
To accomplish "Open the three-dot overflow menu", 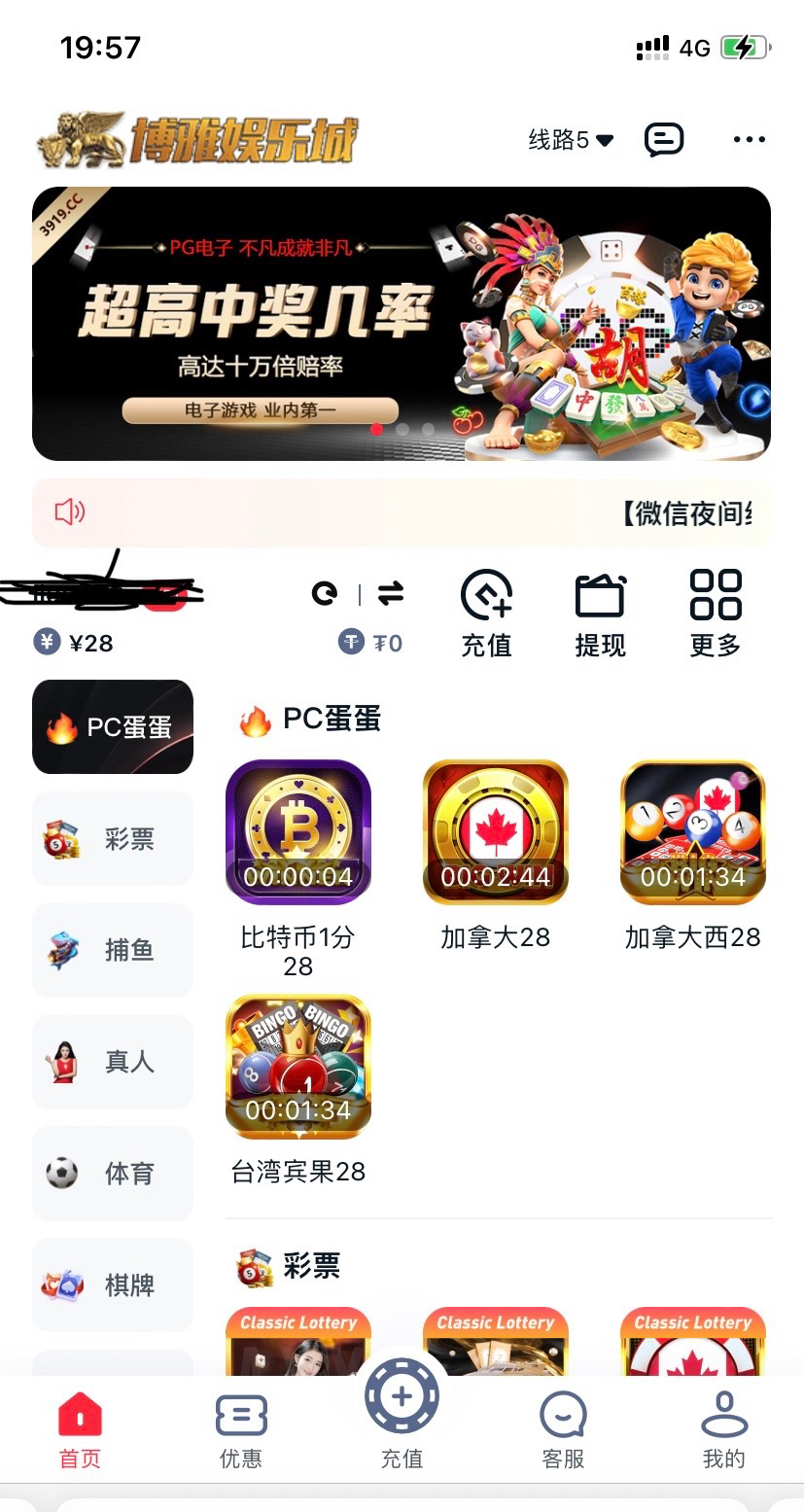I will (749, 140).
